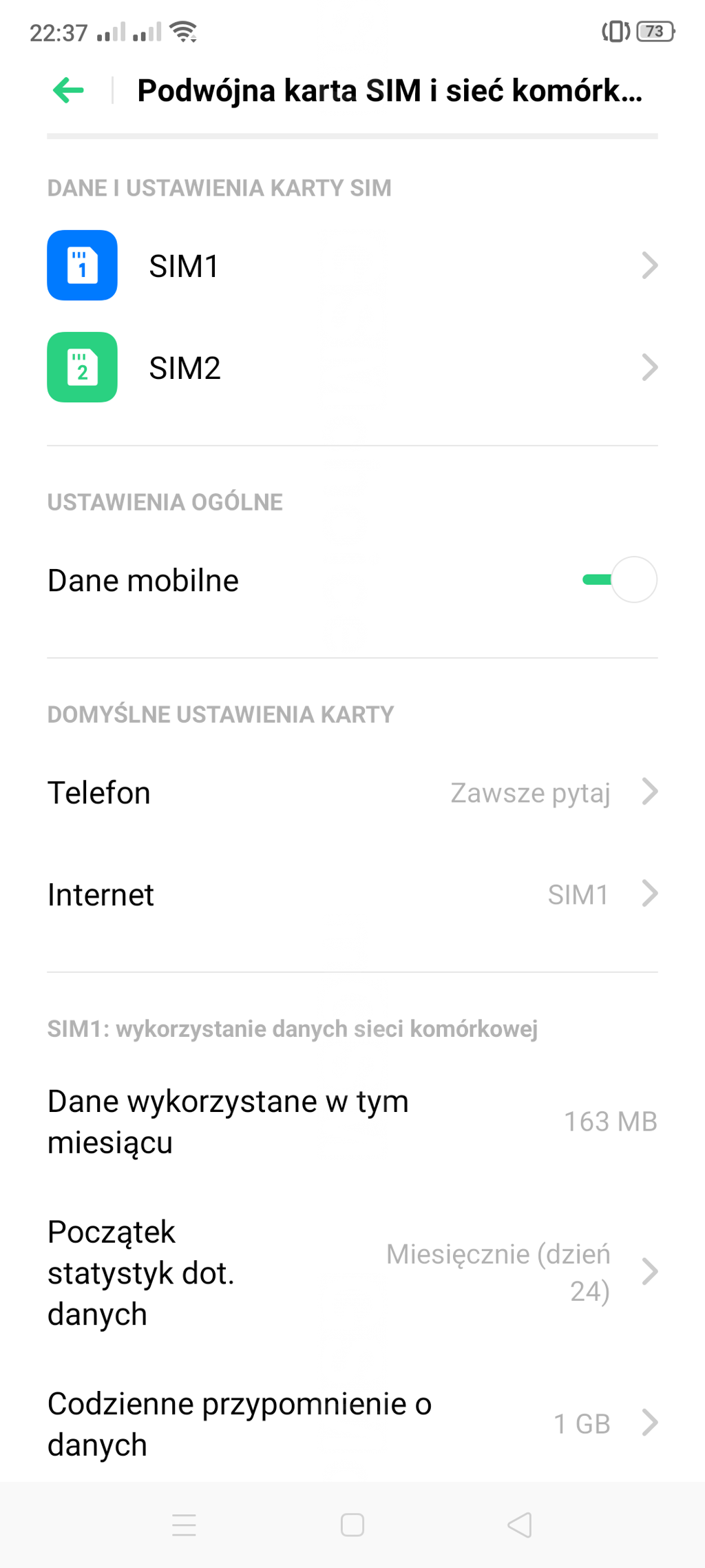This screenshot has width=705, height=1568.
Task: Tap the system home button
Action: point(352,1525)
